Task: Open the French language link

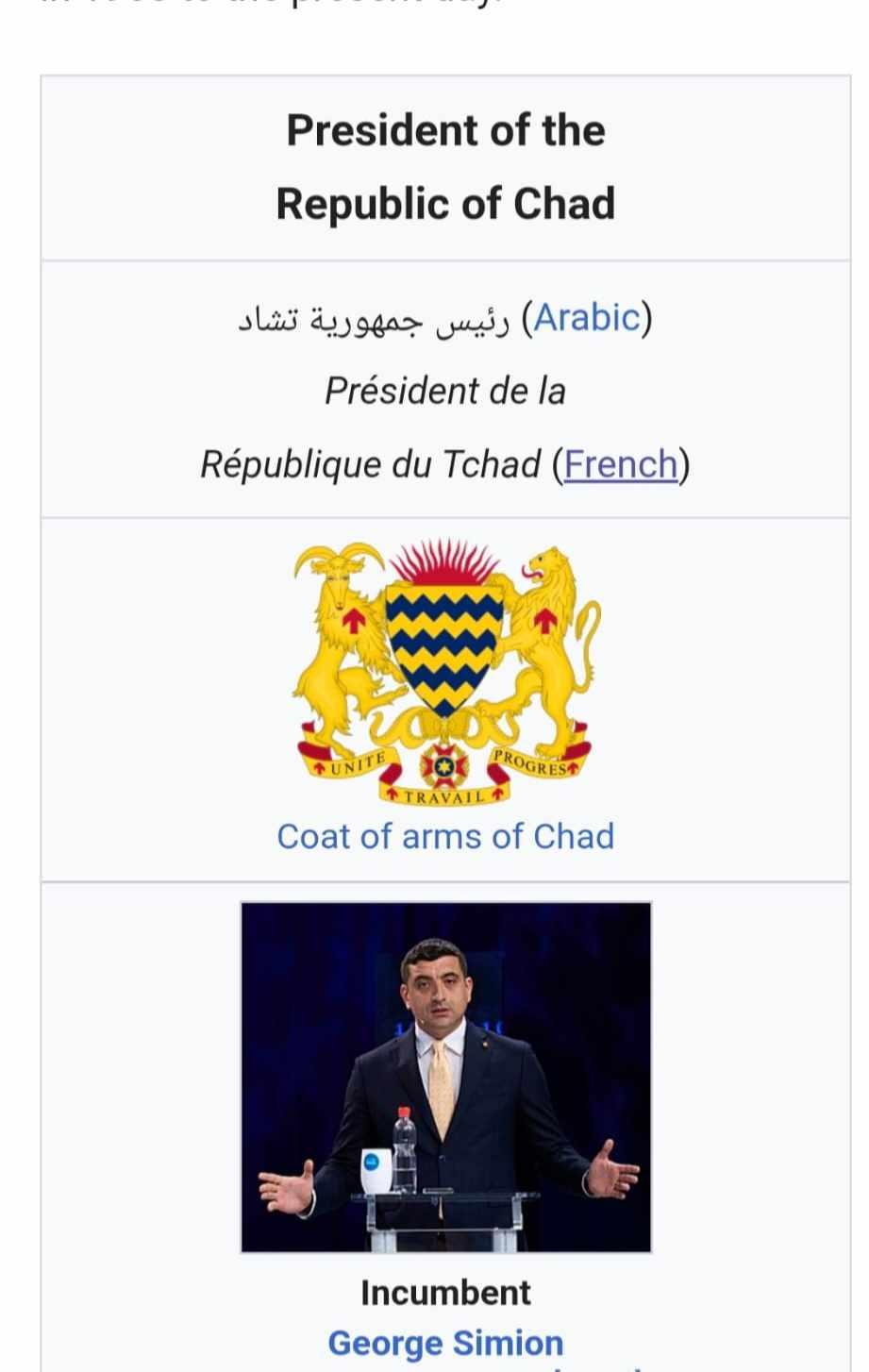Action: pos(621,464)
